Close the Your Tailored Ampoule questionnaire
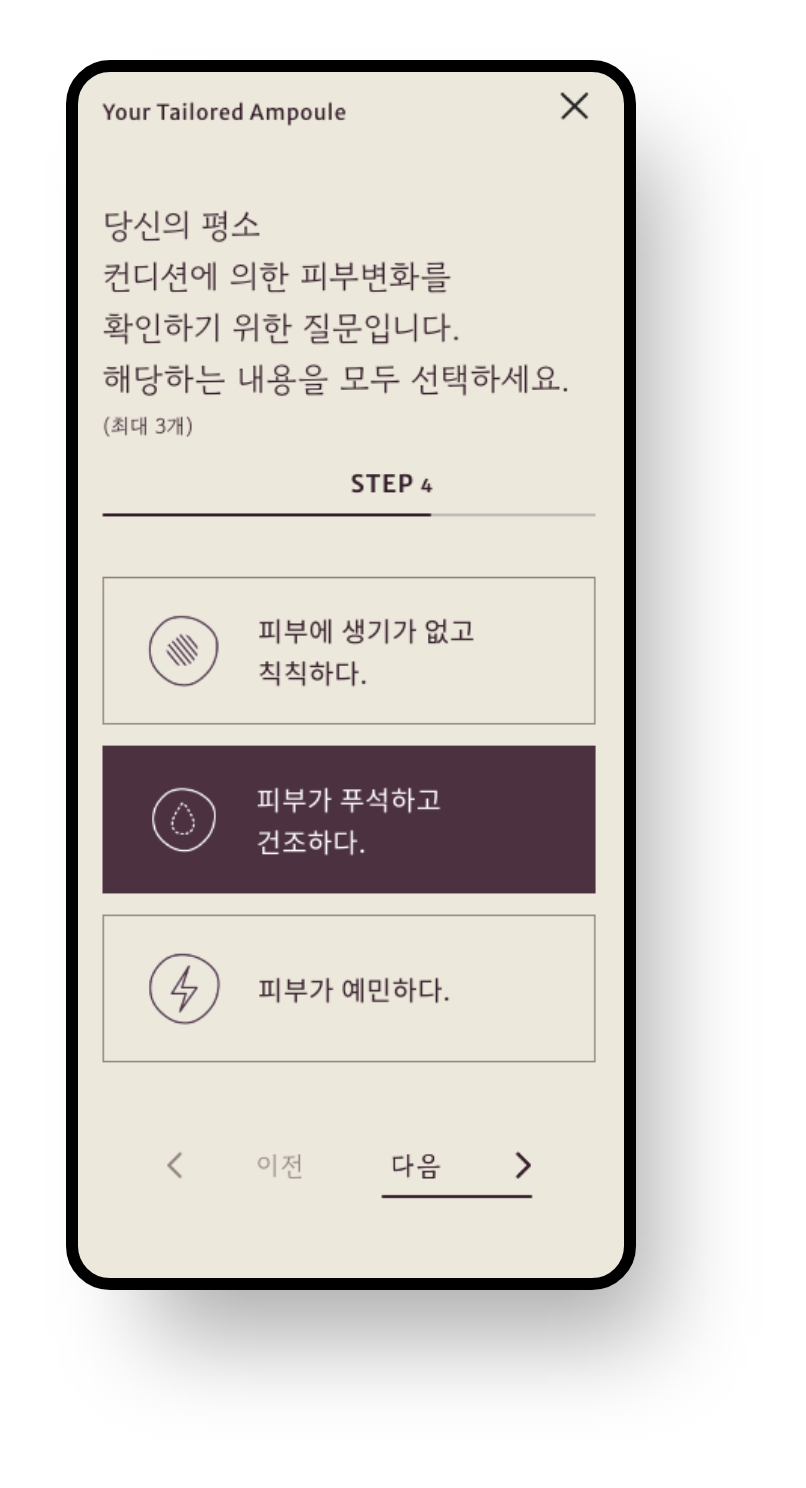The width and height of the screenshot is (806, 1488). pos(574,107)
